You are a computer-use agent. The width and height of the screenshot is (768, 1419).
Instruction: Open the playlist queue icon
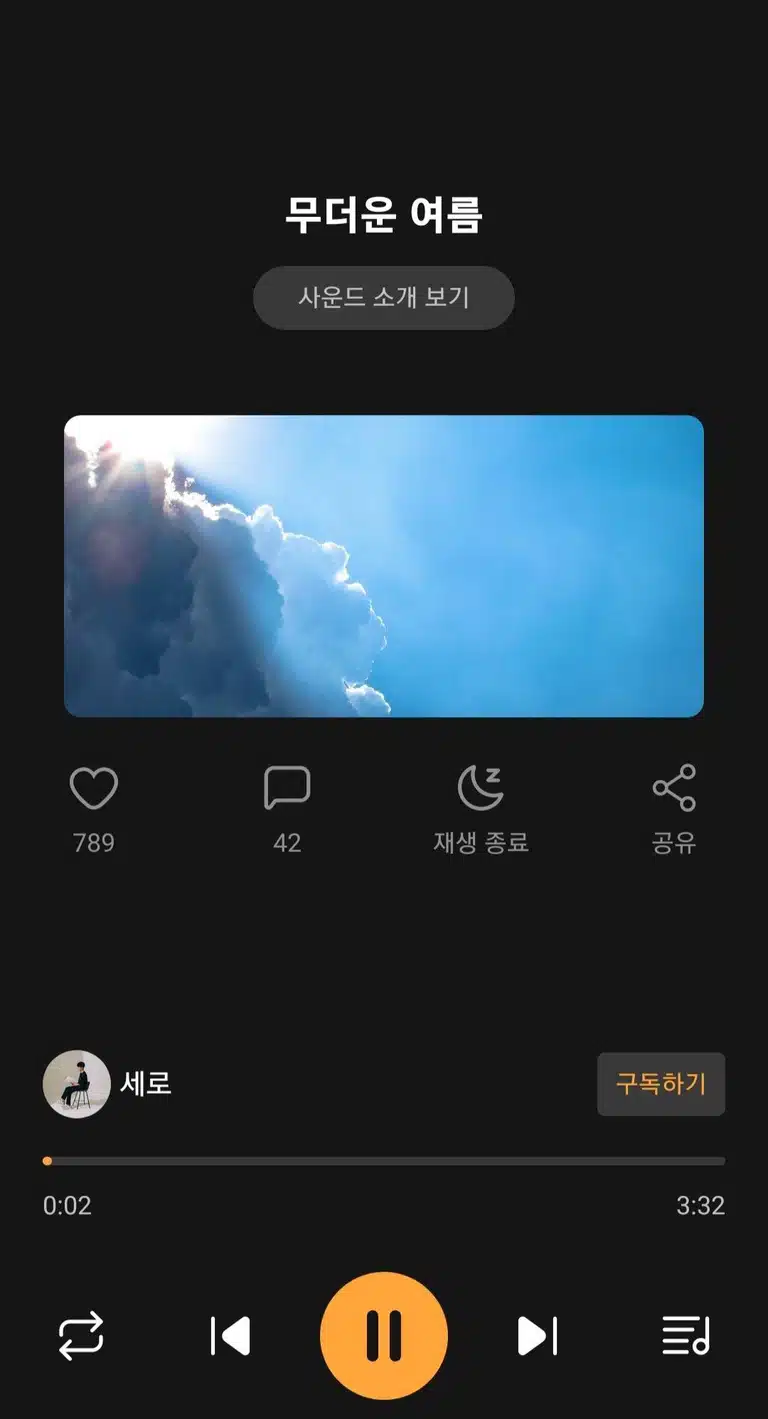(686, 1336)
